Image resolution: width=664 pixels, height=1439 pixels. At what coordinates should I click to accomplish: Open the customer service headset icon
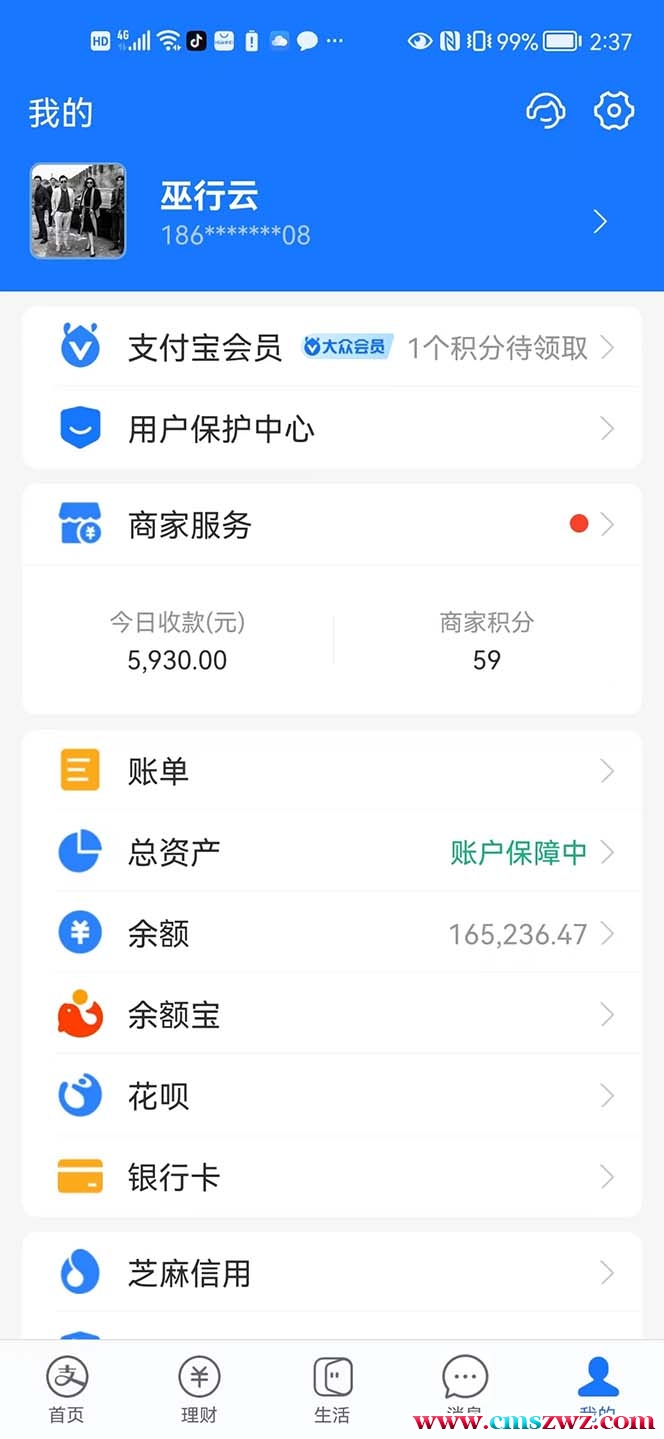(546, 111)
